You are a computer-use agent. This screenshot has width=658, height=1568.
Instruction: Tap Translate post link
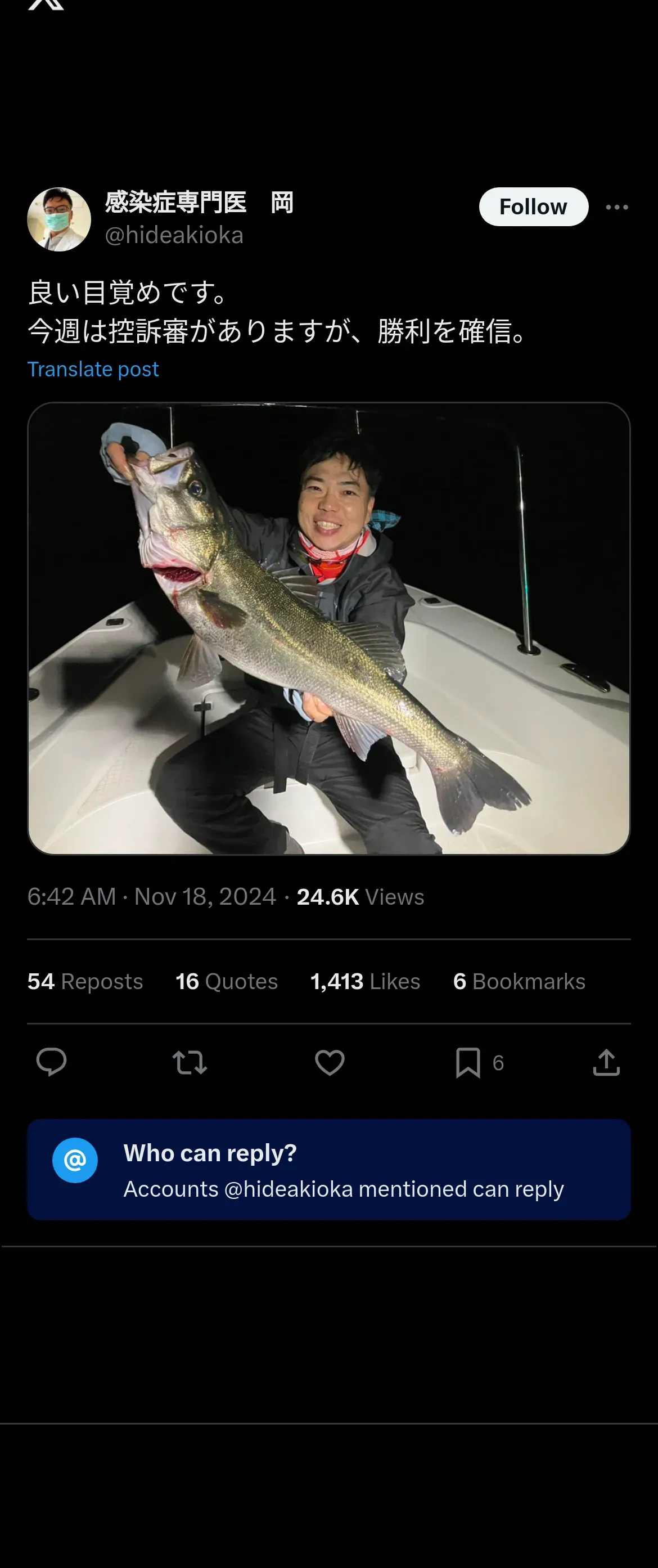(93, 369)
